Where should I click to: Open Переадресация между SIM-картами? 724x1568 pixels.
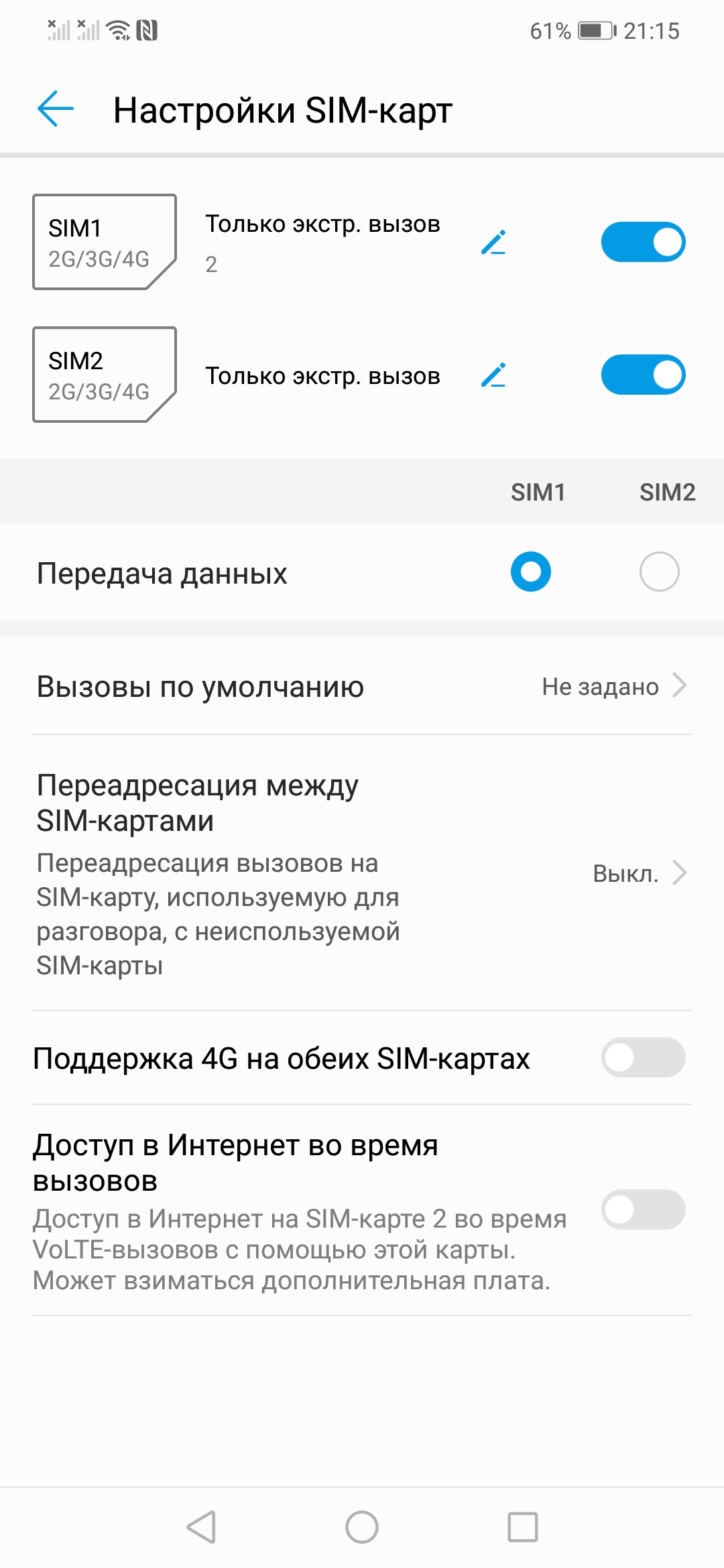pyautogui.click(x=362, y=873)
